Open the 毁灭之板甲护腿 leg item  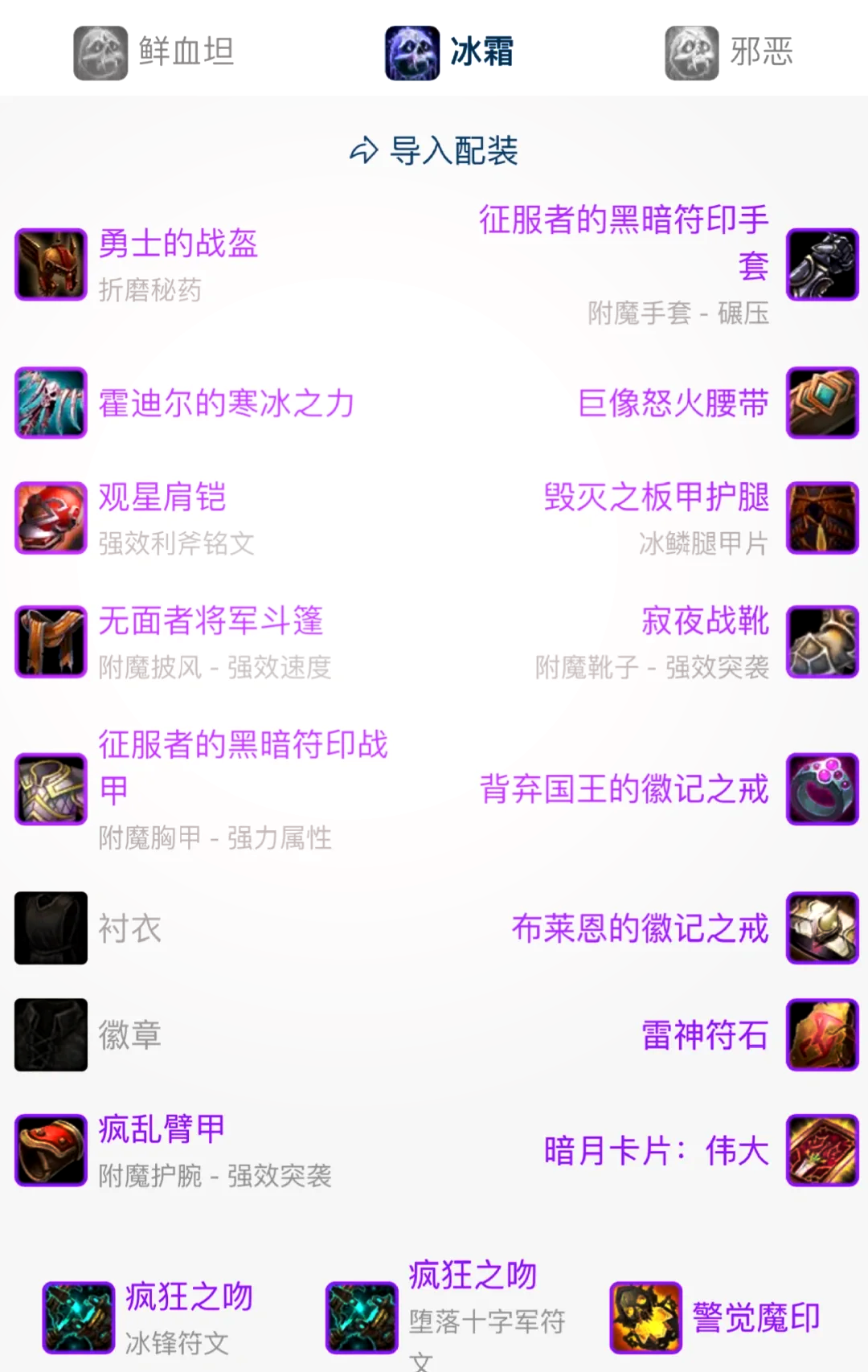click(656, 497)
